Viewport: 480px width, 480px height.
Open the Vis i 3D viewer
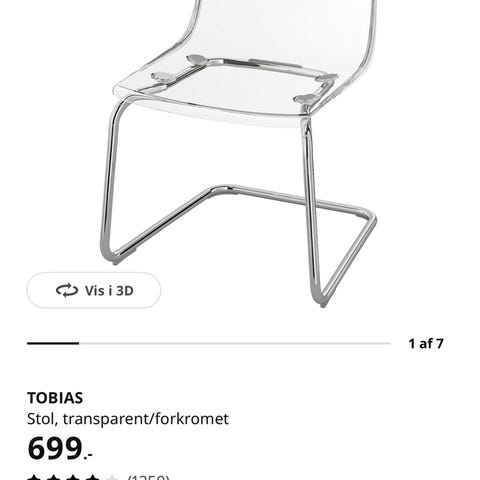[x=94, y=290]
